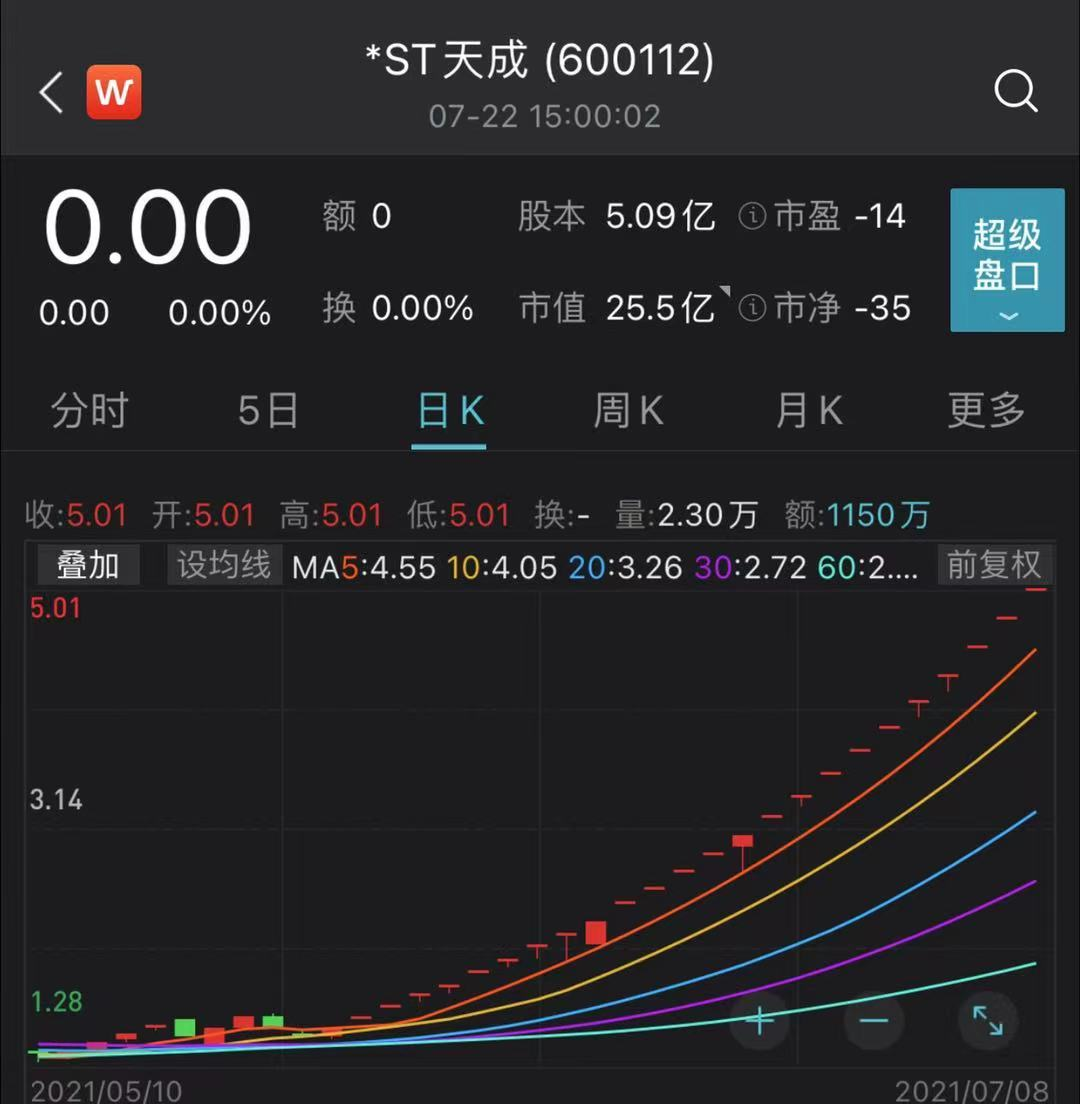Tap the 叠加 overlay button
Screen dimensions: 1080x1104
[x=88, y=566]
